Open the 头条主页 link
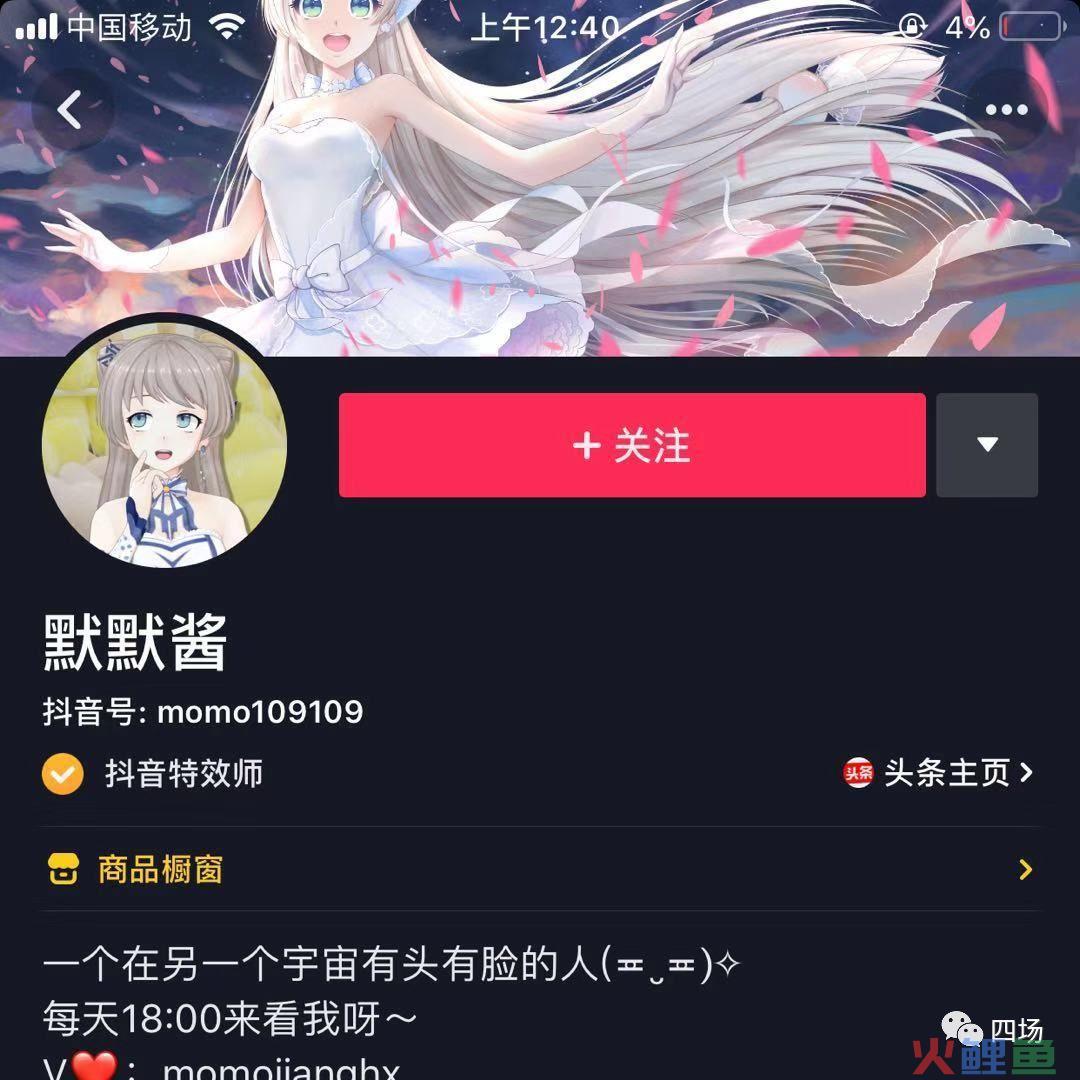Image resolution: width=1080 pixels, height=1080 pixels. (x=938, y=772)
